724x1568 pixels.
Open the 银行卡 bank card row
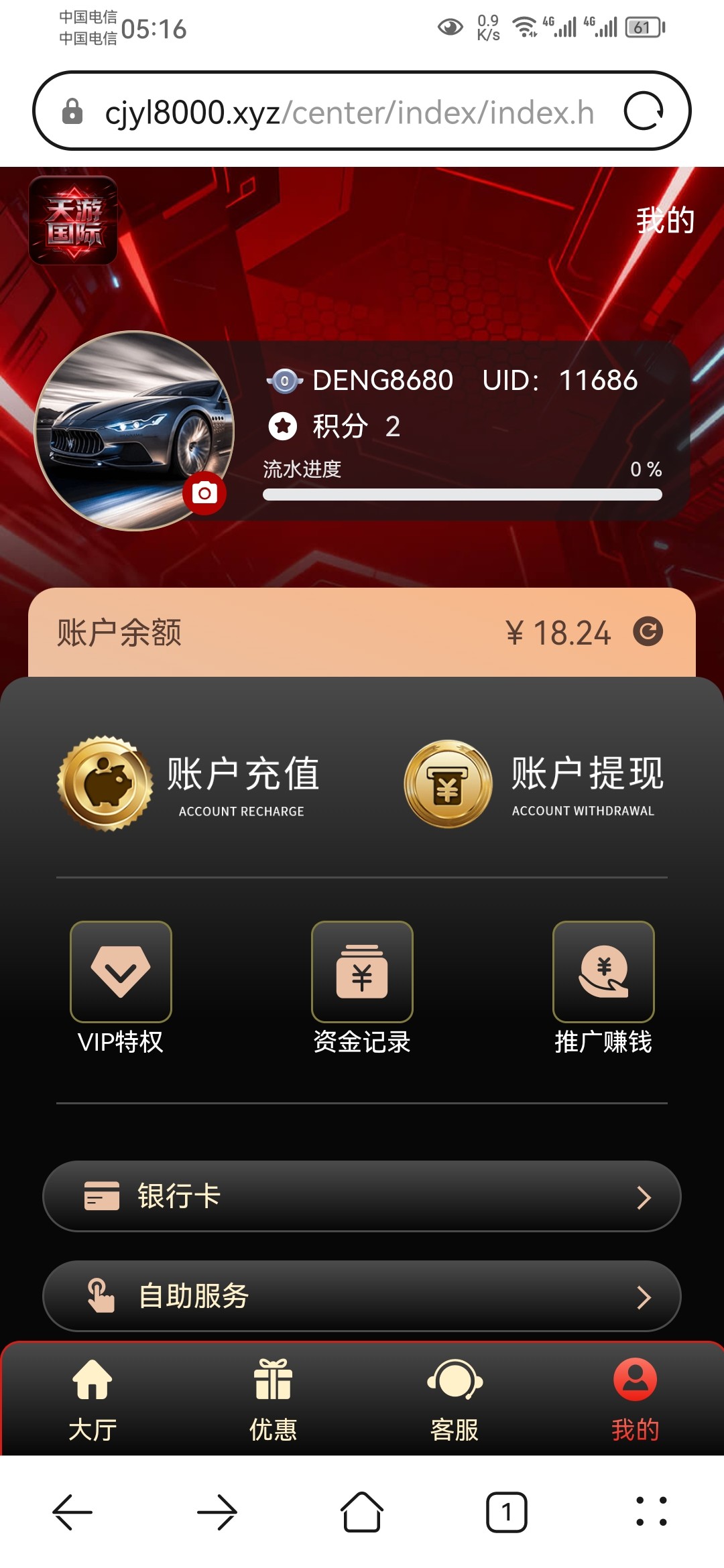pyautogui.click(x=362, y=1196)
